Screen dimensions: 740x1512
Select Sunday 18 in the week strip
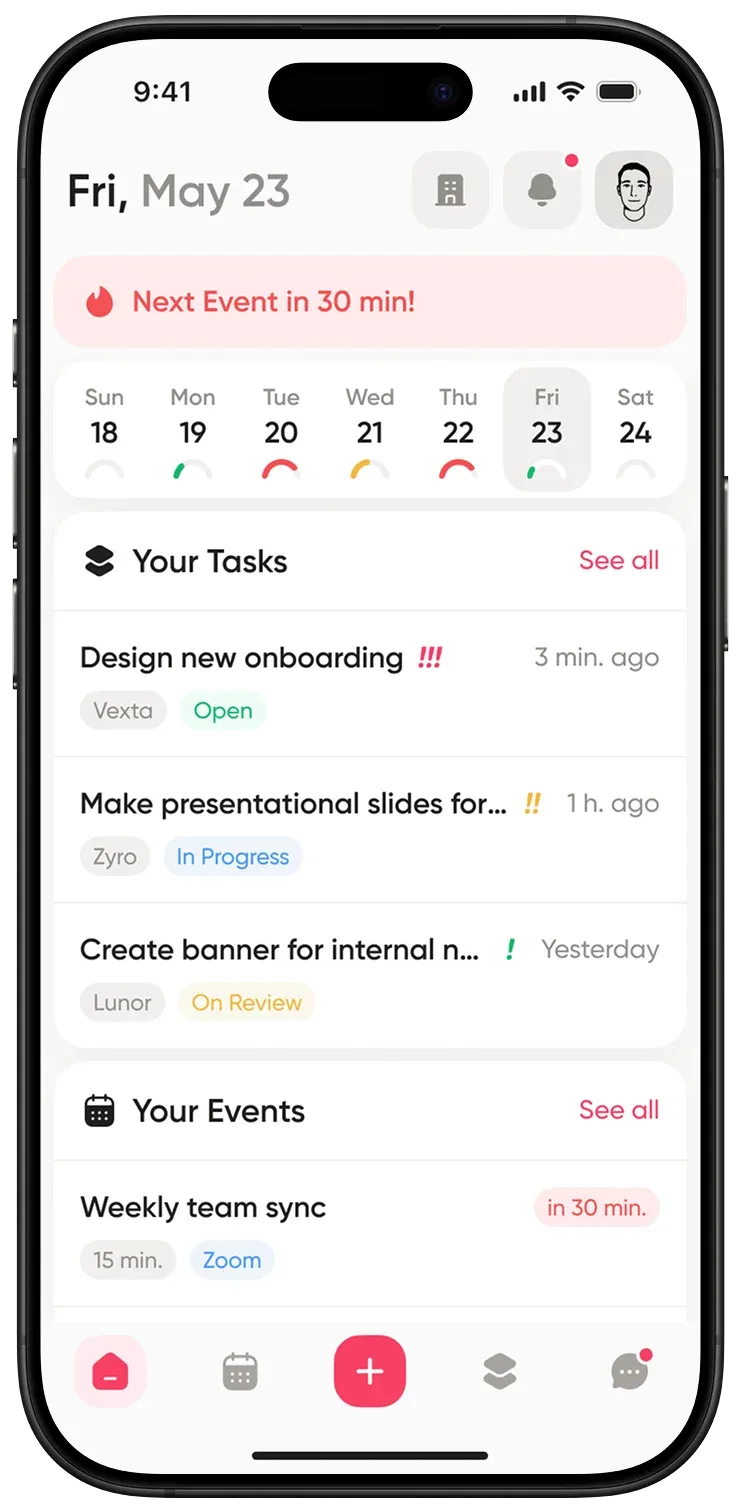(x=104, y=432)
